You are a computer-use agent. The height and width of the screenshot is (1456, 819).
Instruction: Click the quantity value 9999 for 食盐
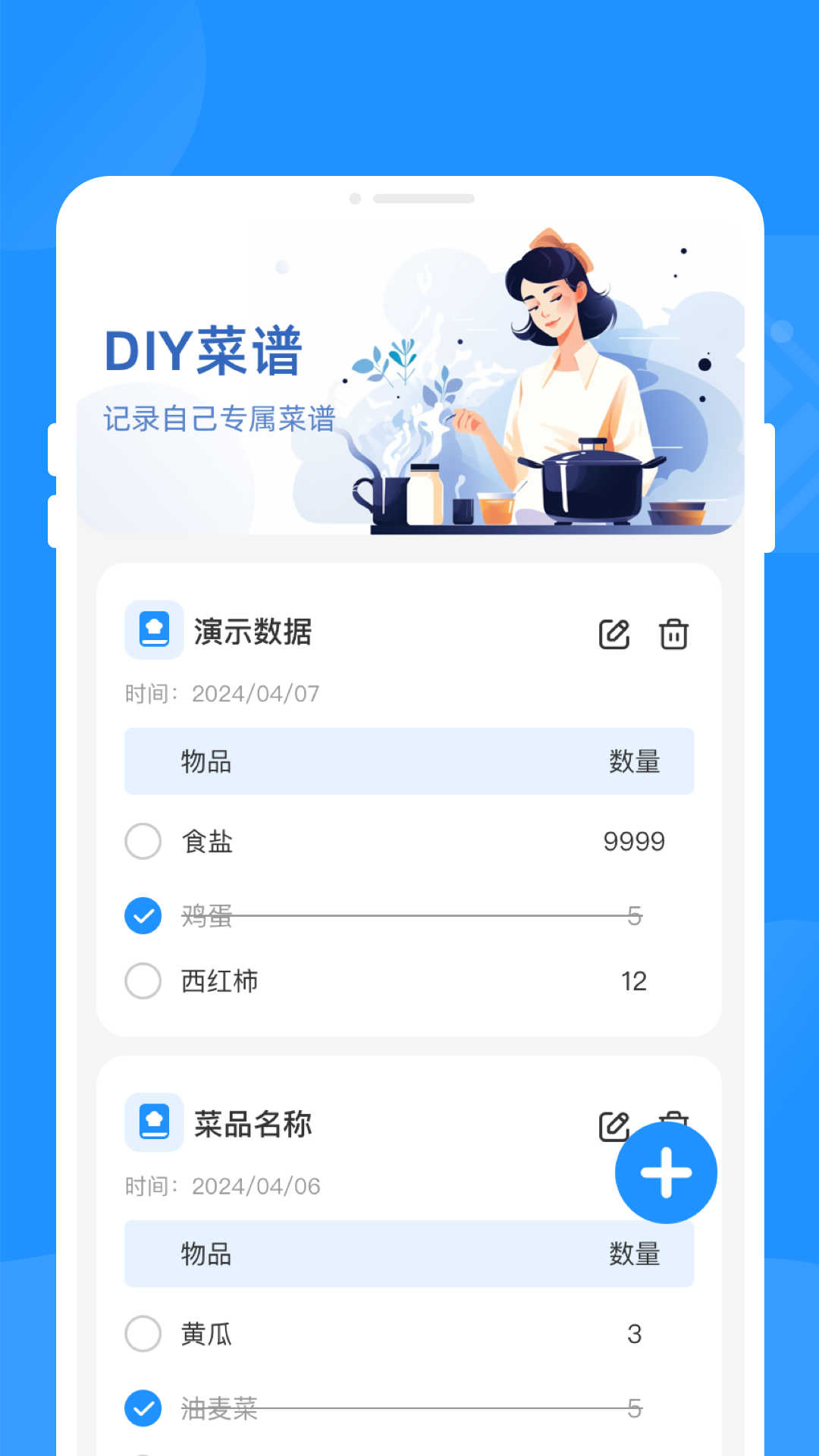click(634, 841)
